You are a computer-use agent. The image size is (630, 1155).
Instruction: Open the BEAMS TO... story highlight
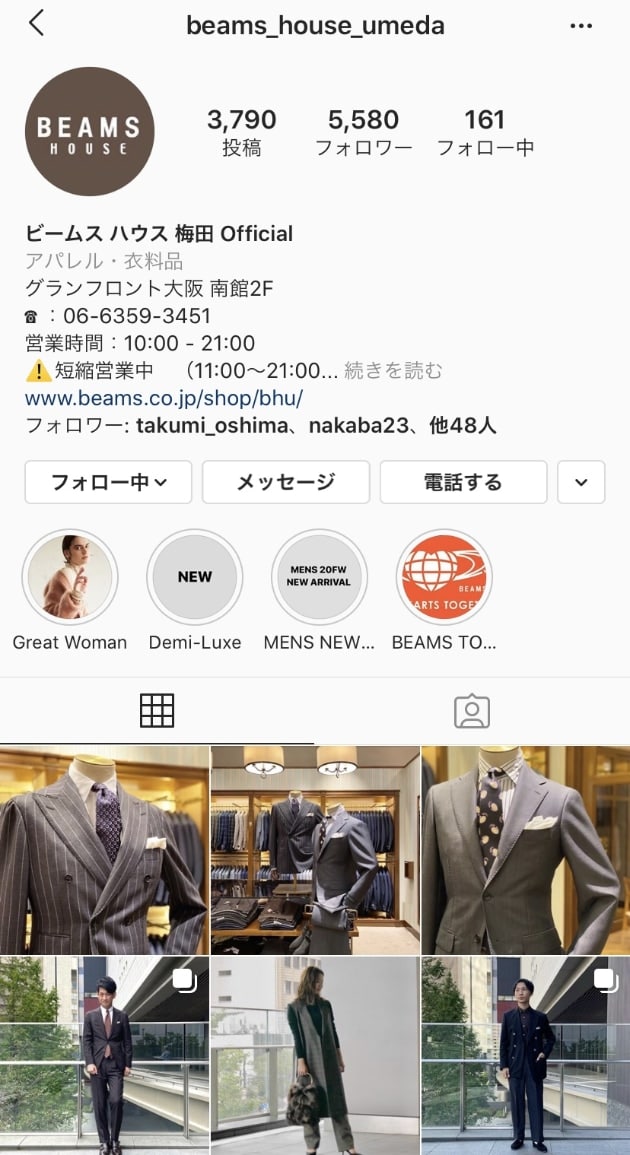[x=444, y=577]
